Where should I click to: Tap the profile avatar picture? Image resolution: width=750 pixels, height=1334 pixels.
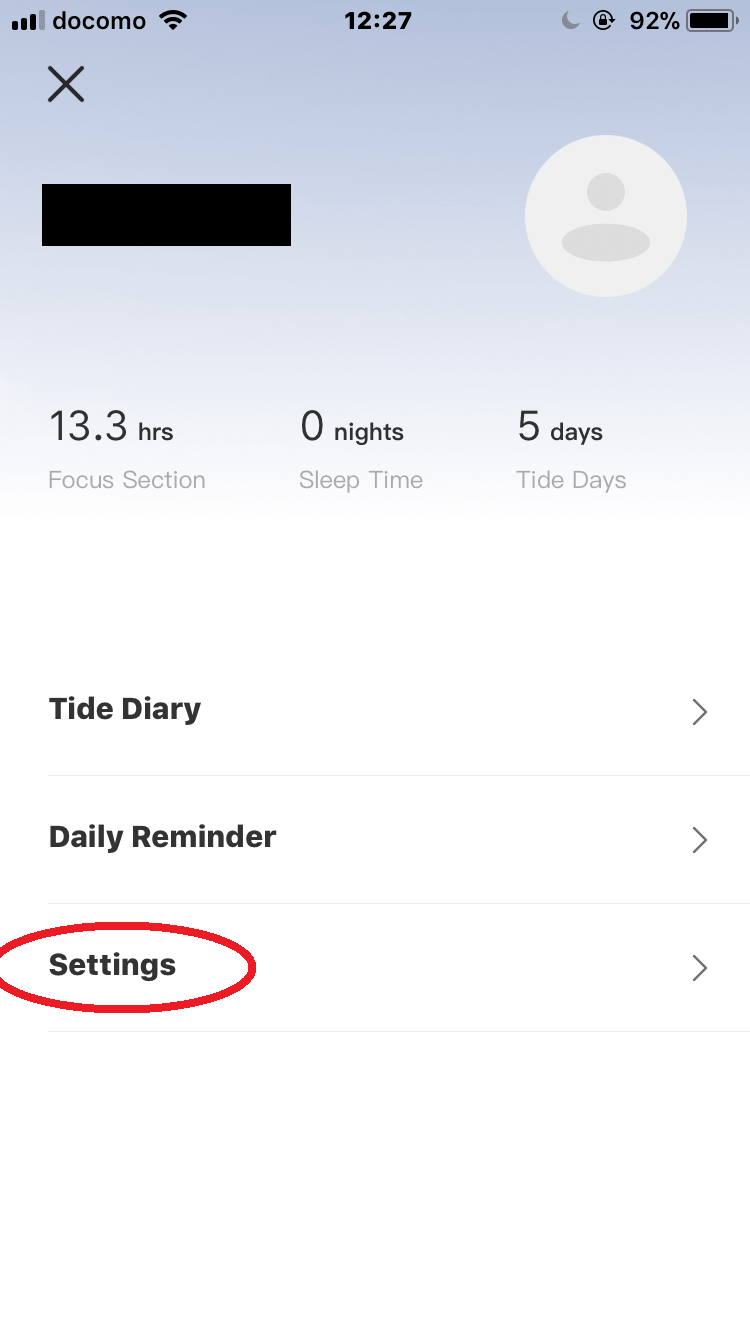(606, 216)
